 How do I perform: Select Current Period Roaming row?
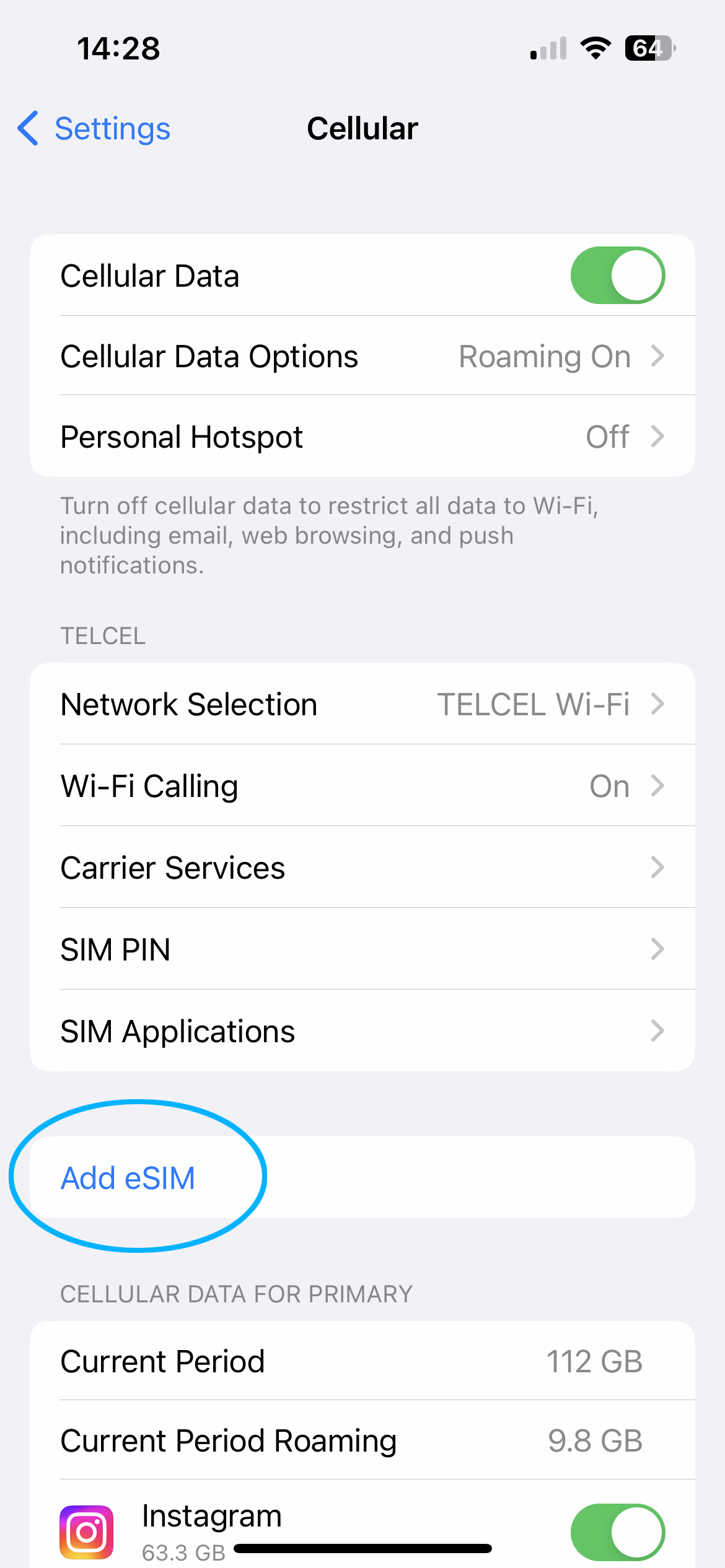(362, 1439)
